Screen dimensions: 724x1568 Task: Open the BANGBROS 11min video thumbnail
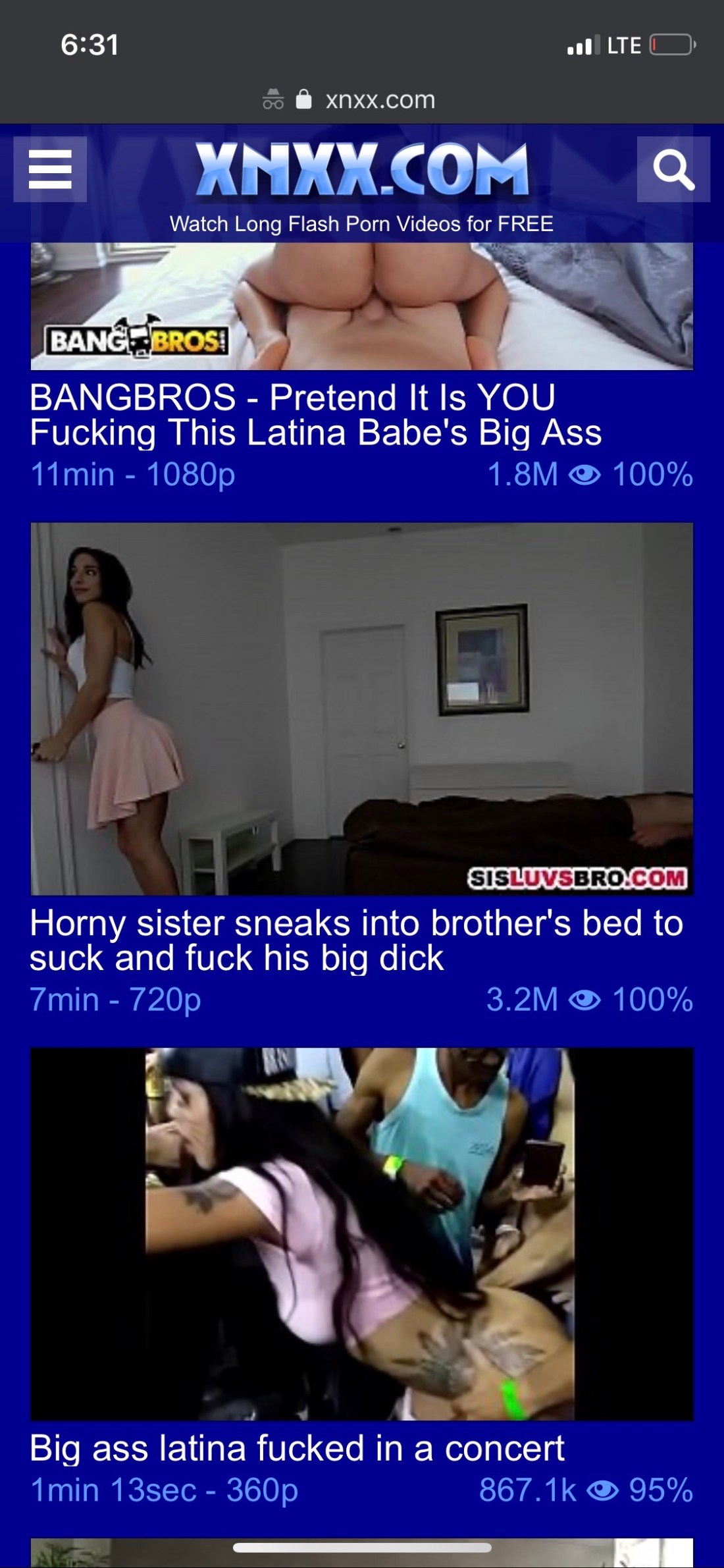pyautogui.click(x=361, y=306)
